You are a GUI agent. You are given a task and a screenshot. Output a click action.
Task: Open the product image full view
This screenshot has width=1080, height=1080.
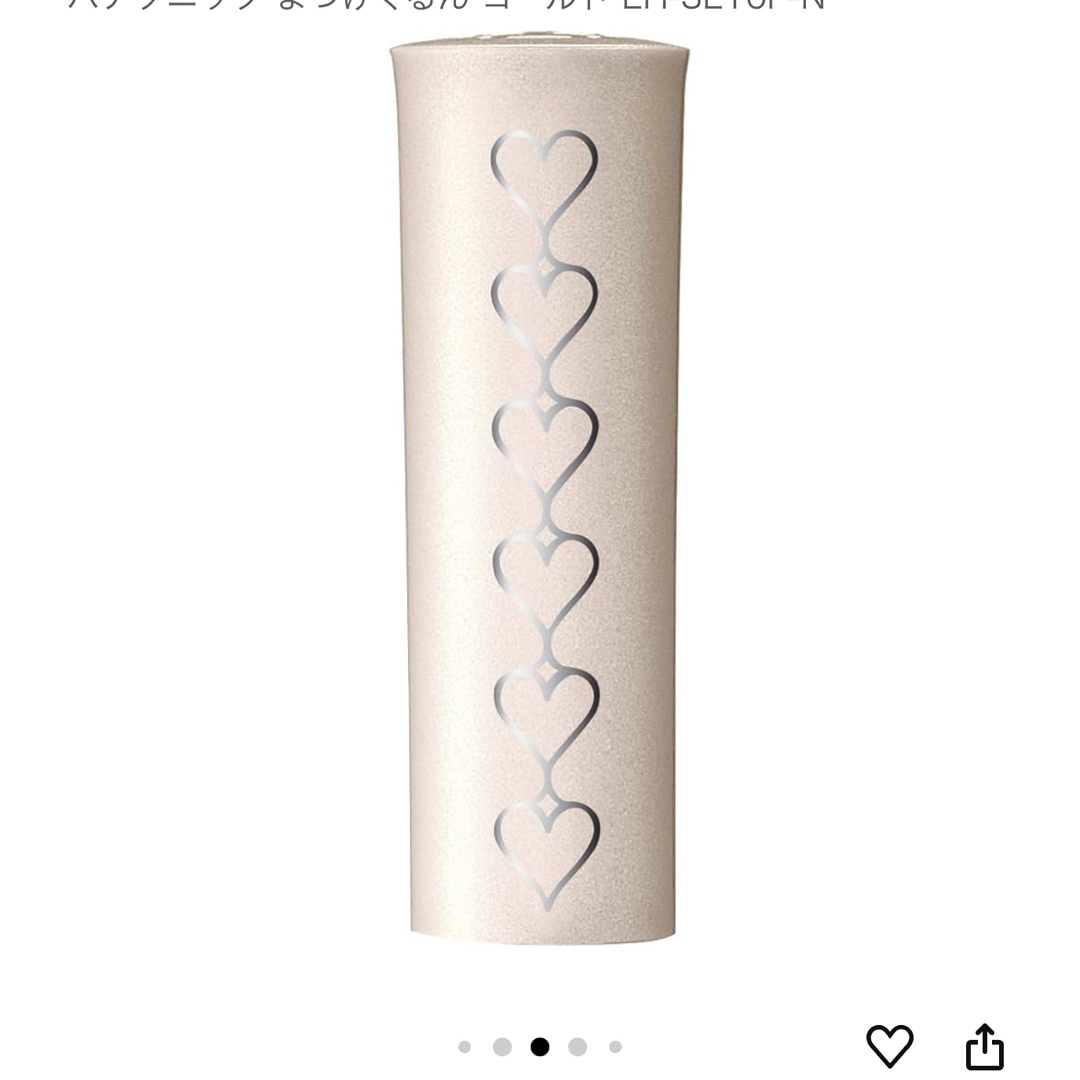coord(540,490)
